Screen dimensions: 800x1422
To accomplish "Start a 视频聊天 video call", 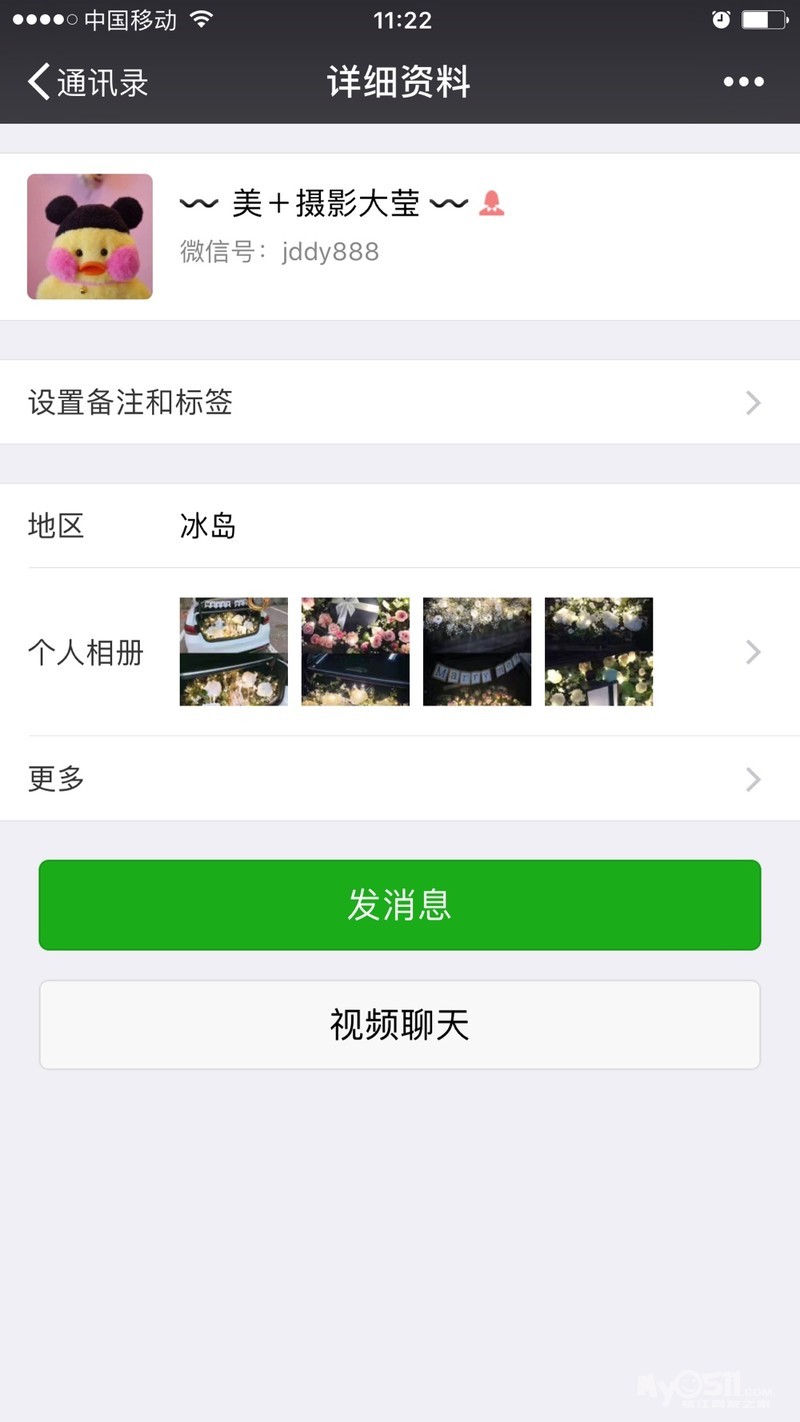I will click(x=400, y=1025).
